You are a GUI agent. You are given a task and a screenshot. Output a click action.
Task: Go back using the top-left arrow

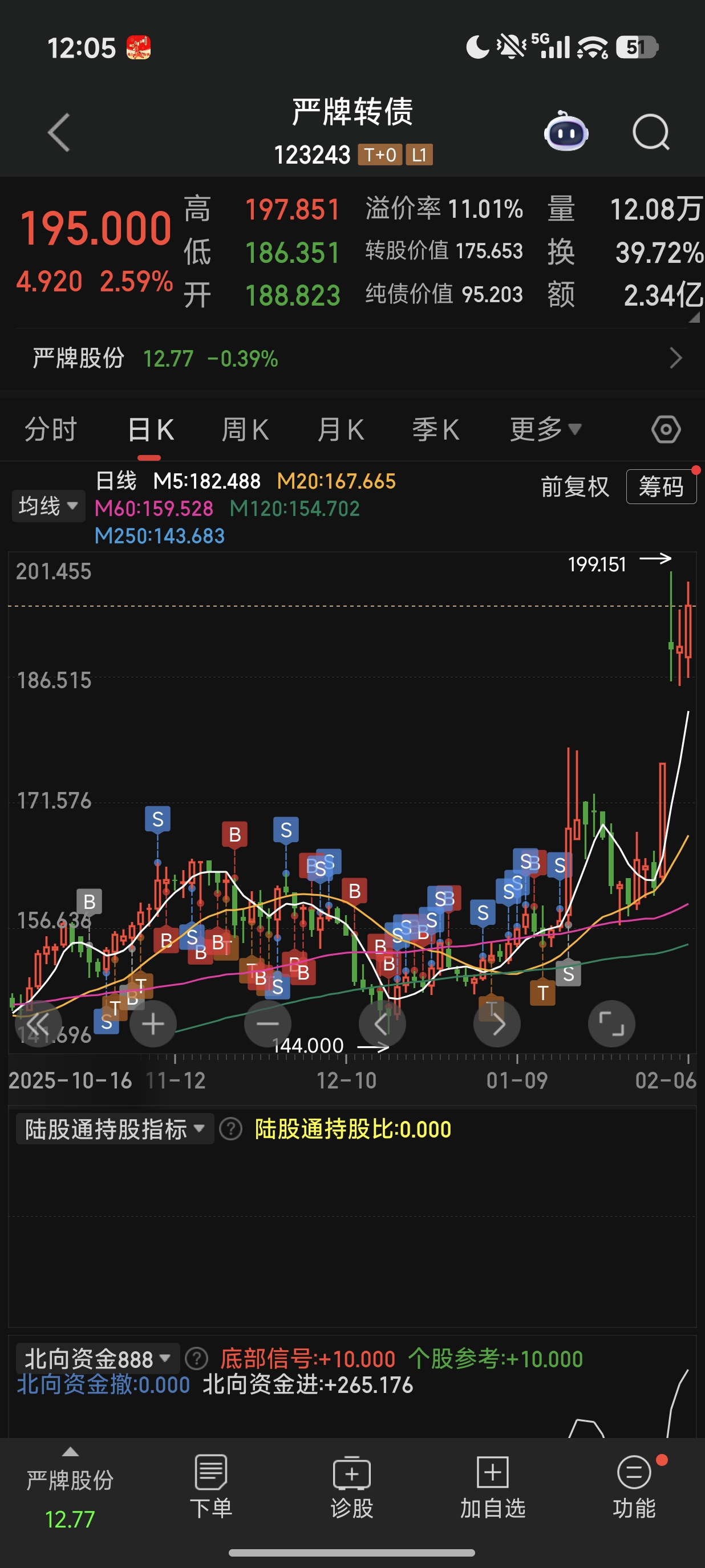click(x=59, y=132)
